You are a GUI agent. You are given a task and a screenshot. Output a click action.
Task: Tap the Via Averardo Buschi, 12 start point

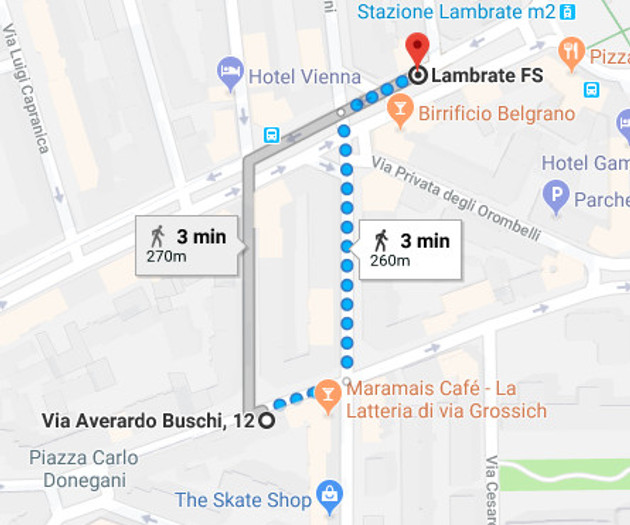point(266,420)
